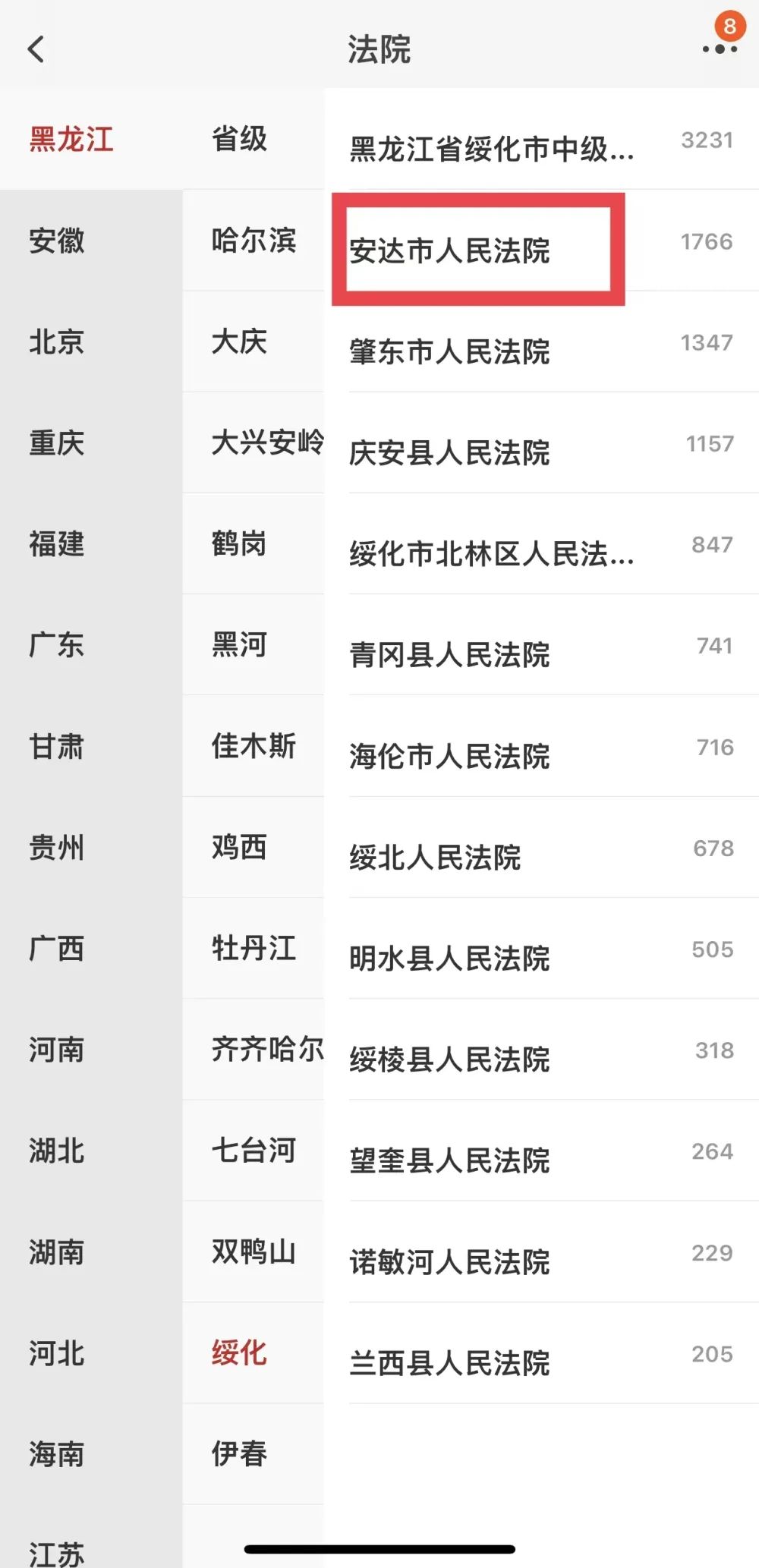Pick 湖北 from the province list
The image size is (759, 1568).
coord(57,1151)
